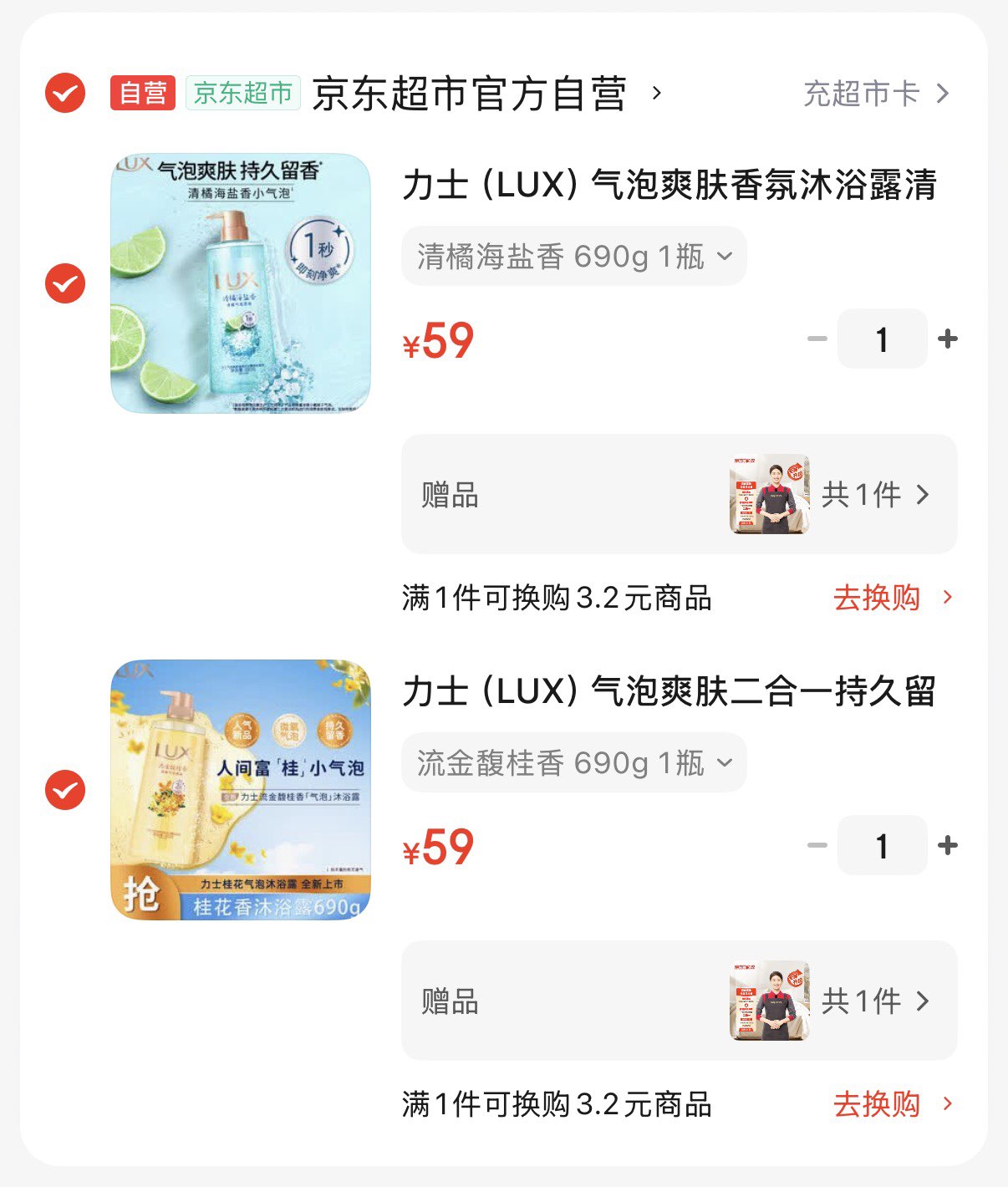This screenshot has width=1008, height=1187.
Task: Expand the 清橘海盐香 690g 1瓶 variant dropdown
Action: coord(573,256)
